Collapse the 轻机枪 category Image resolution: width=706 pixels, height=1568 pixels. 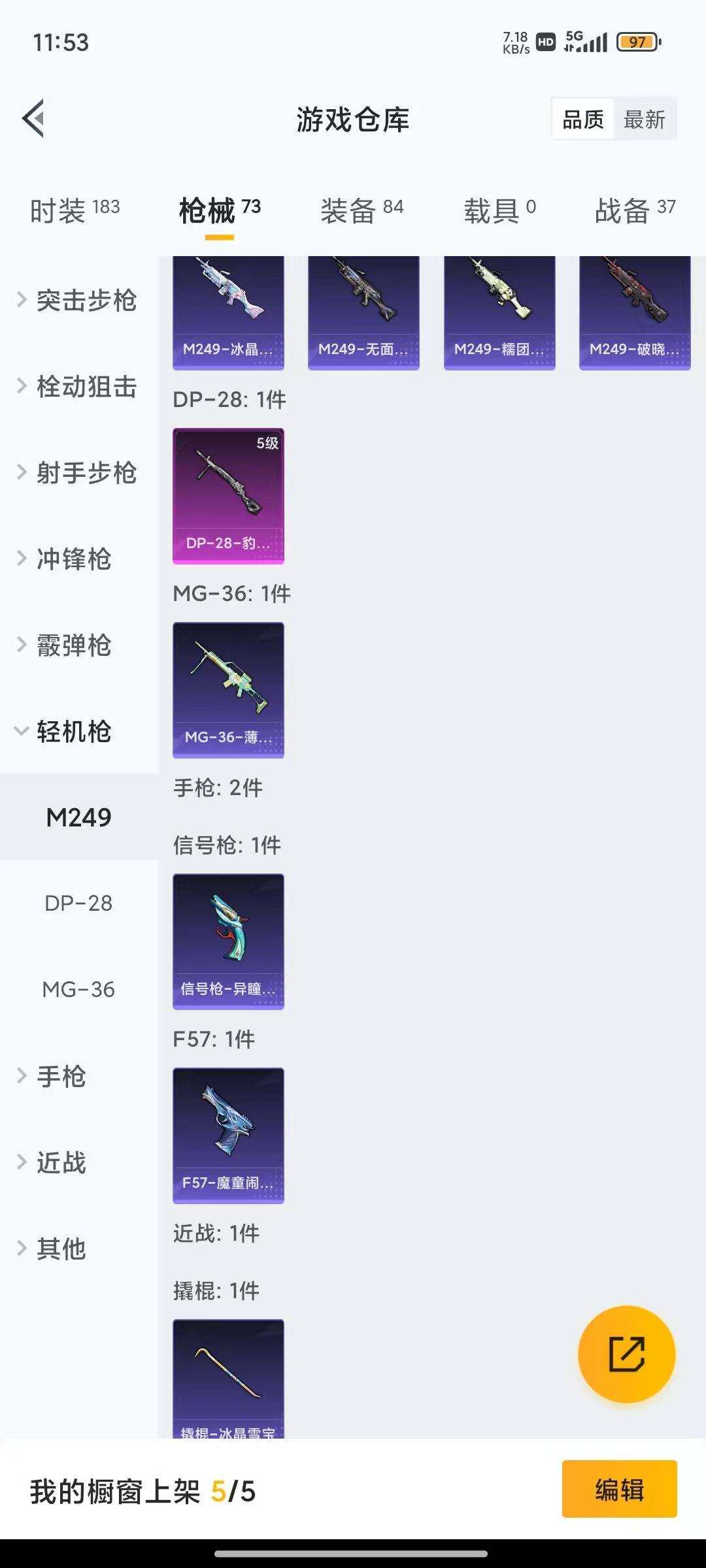pyautogui.click(x=73, y=732)
